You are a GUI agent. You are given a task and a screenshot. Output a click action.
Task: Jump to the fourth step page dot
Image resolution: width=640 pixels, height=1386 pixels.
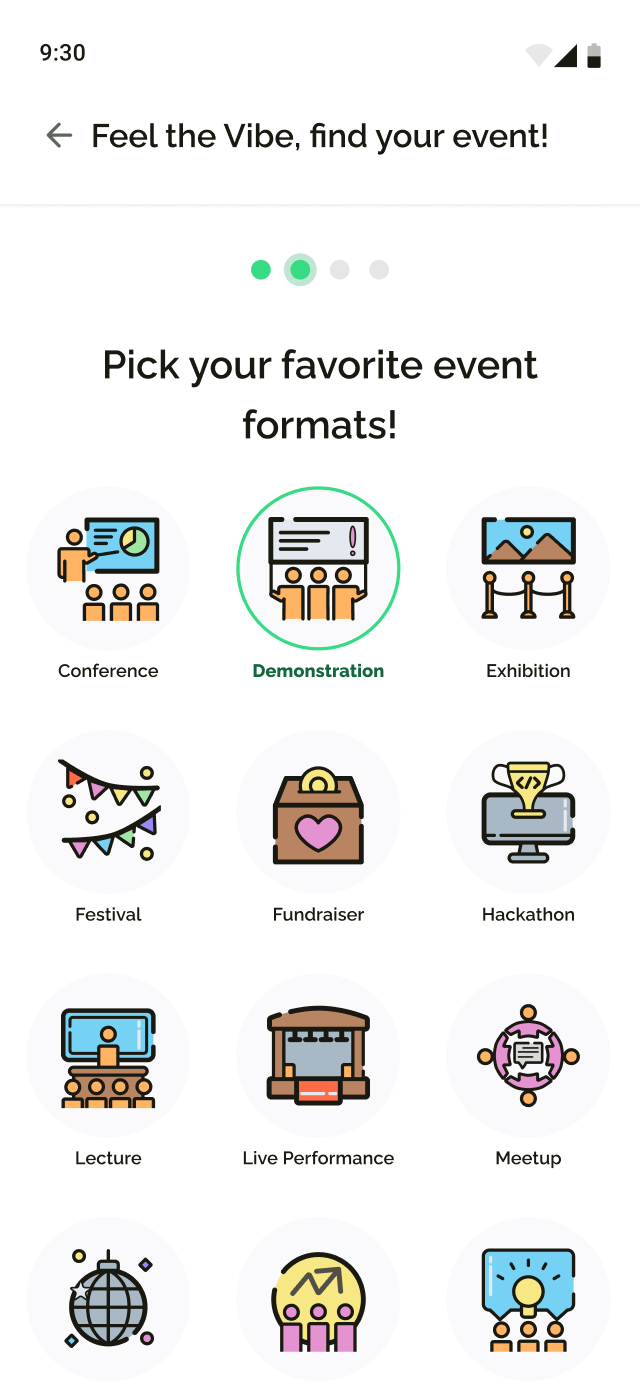(x=379, y=270)
